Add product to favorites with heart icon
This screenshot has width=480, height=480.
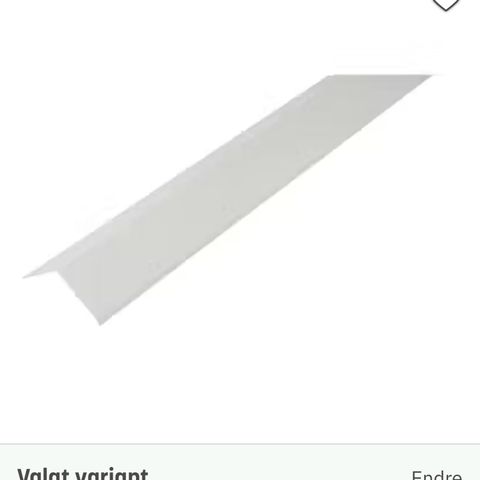click(446, 3)
